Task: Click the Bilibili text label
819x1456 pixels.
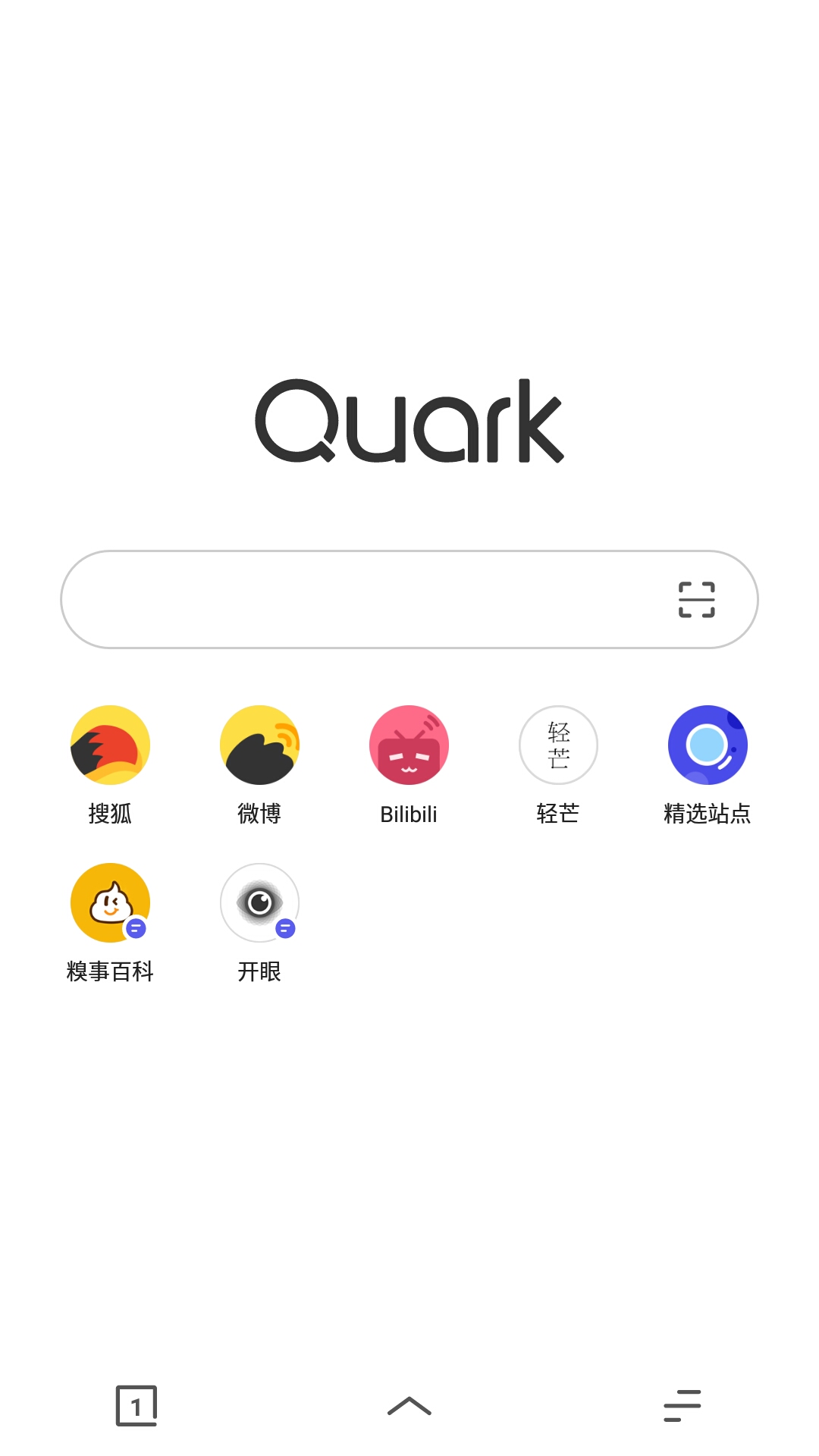Action: 409,814
